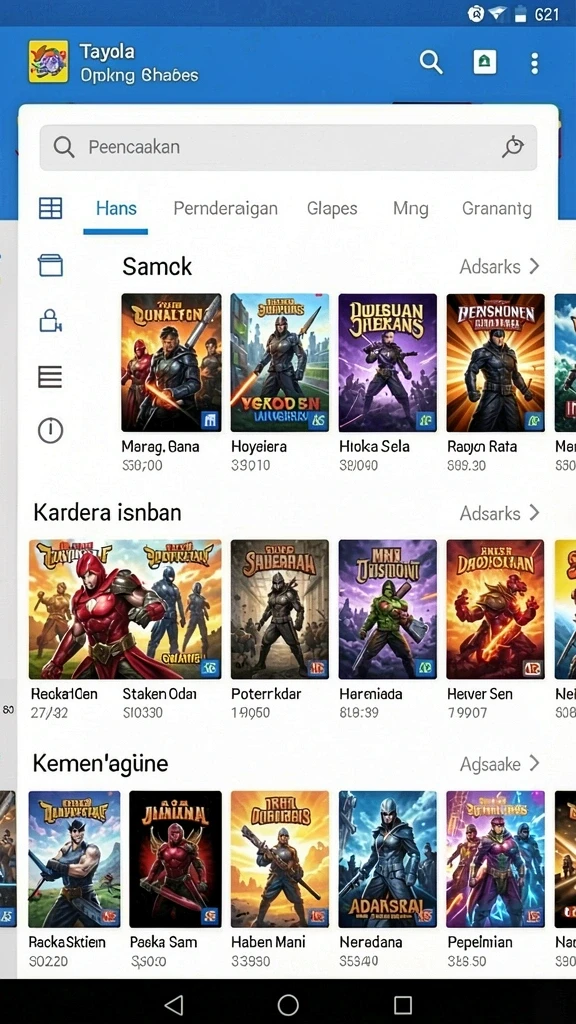Open the three-dot overflow menu
This screenshot has width=576, height=1024.
(x=535, y=63)
